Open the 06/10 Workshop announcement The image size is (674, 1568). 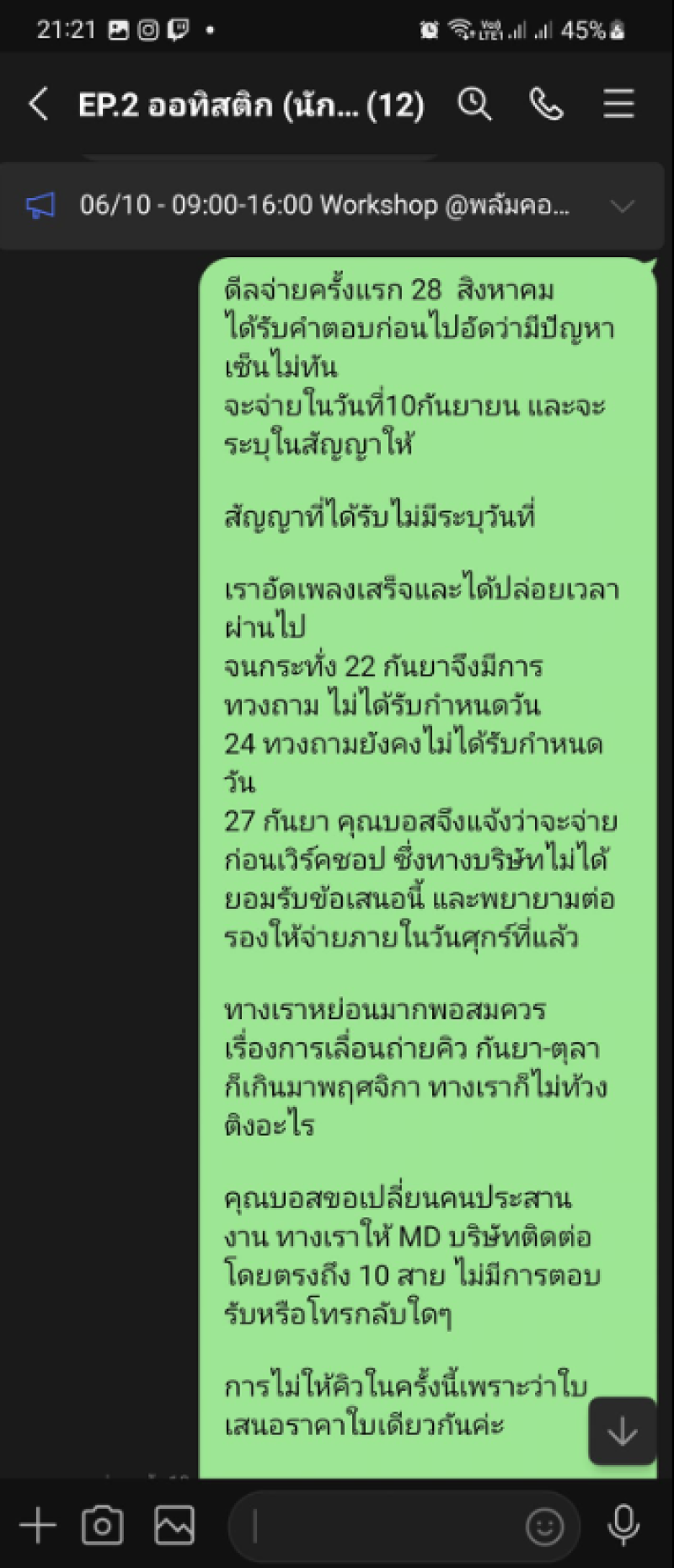[324, 206]
